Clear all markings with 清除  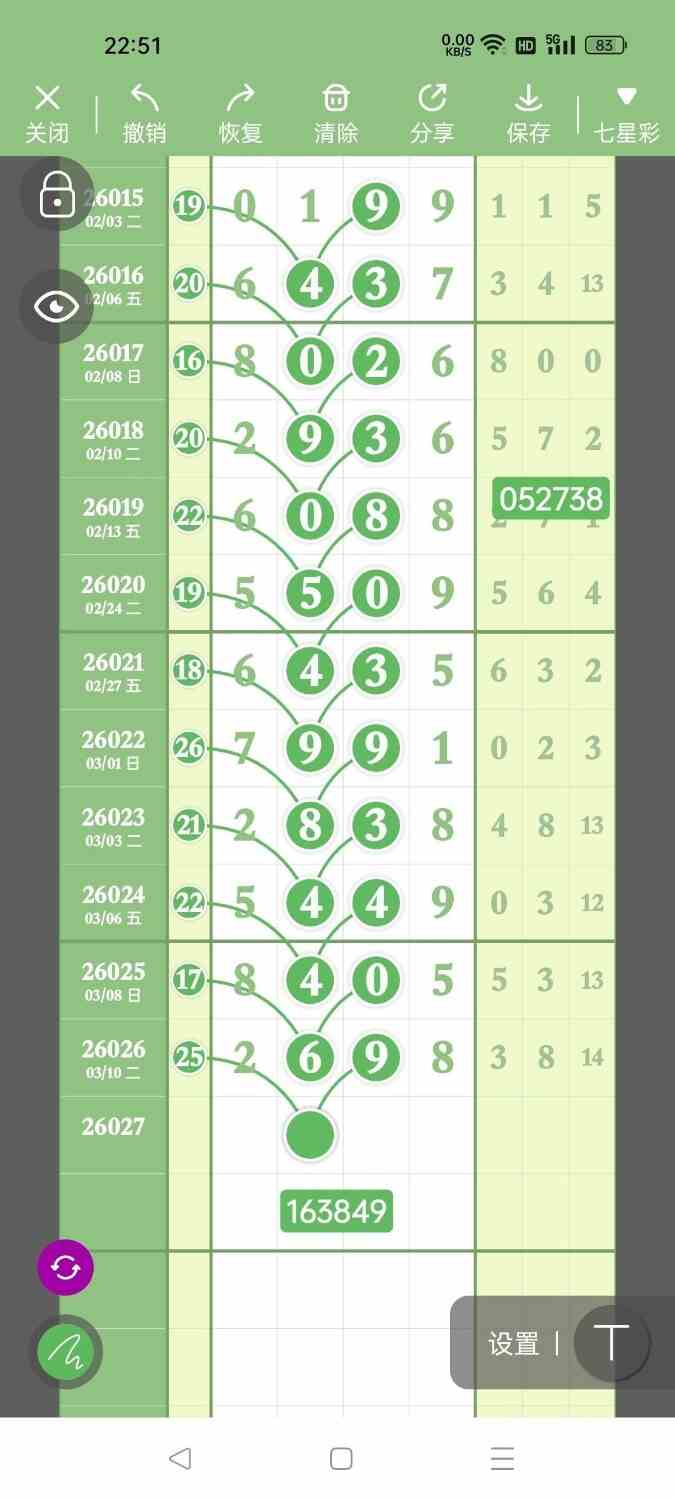point(336,114)
